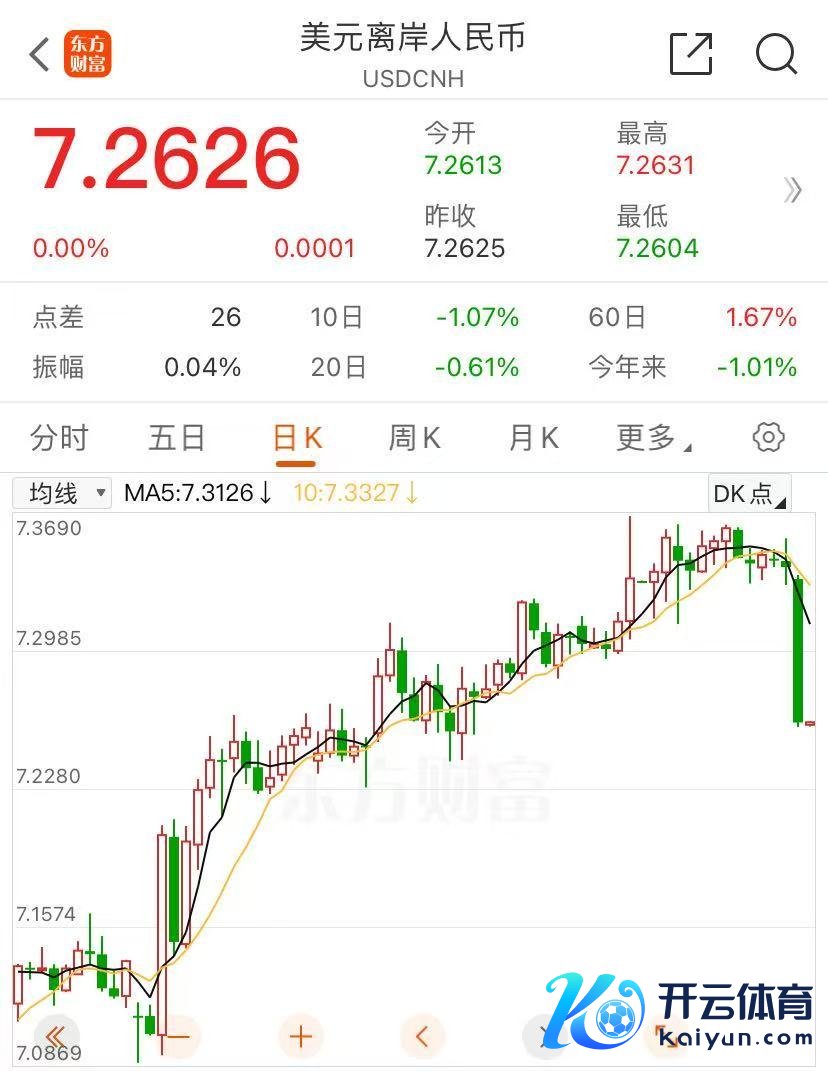Switch to the 月K chart tab

533,438
